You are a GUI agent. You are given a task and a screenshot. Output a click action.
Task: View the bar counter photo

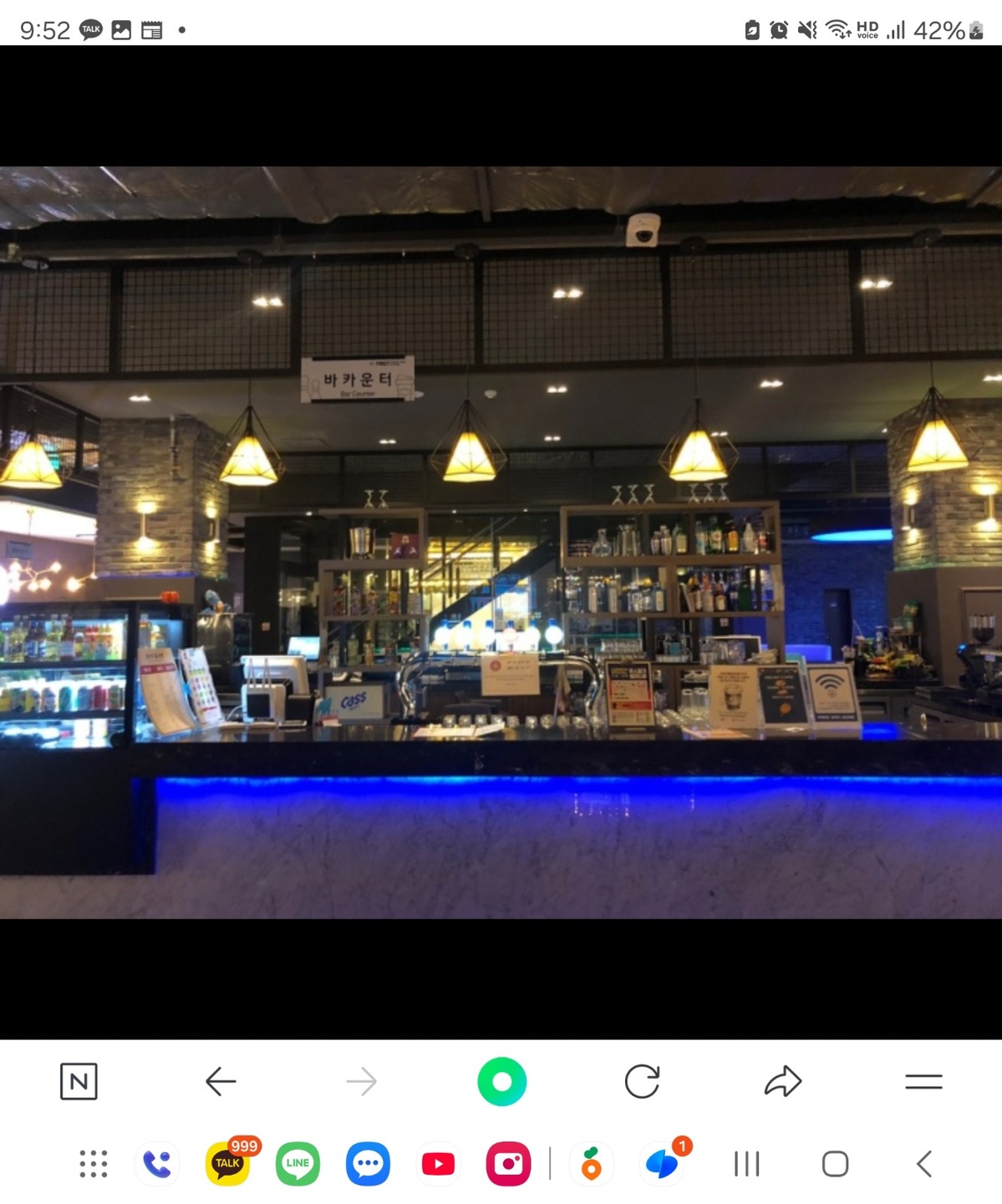pos(501,542)
